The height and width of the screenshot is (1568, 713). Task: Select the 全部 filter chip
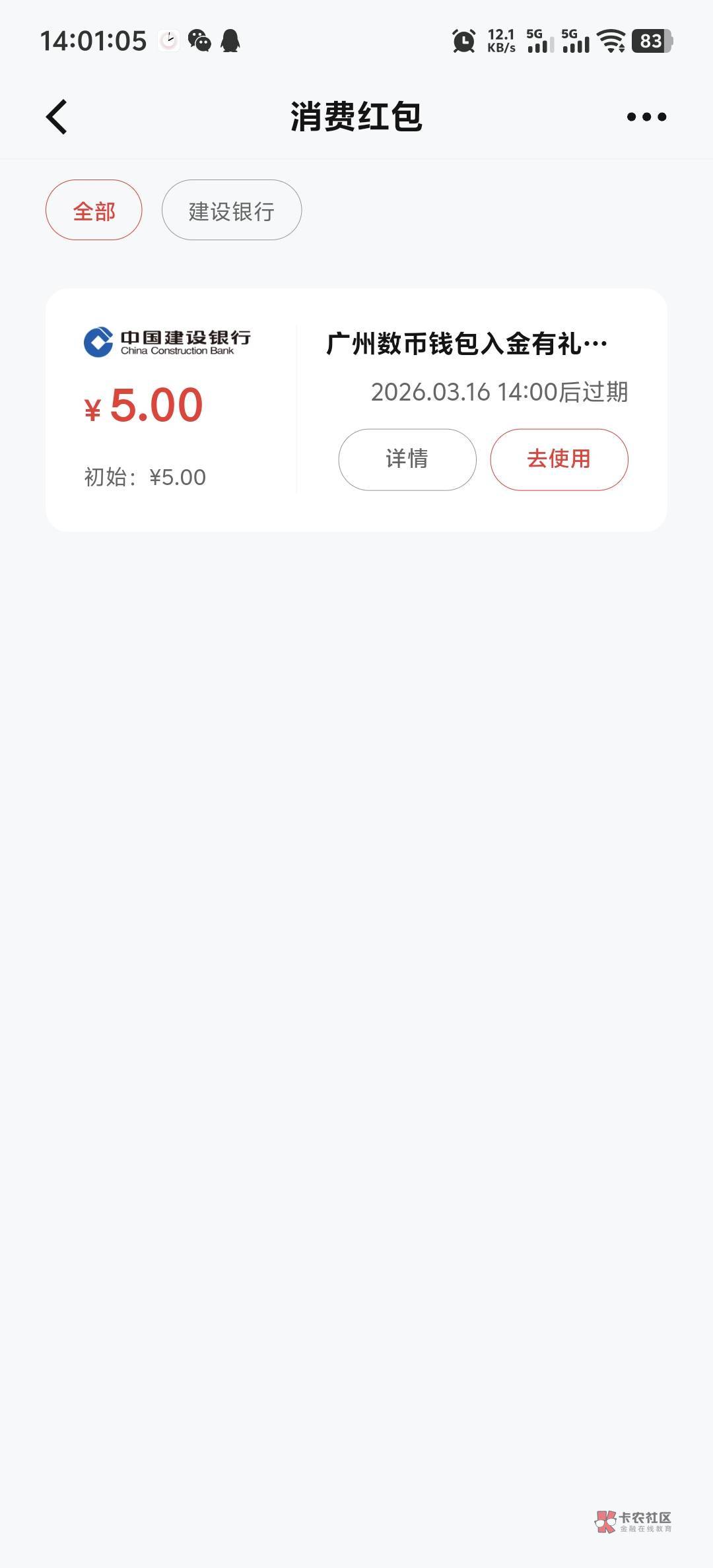click(94, 211)
